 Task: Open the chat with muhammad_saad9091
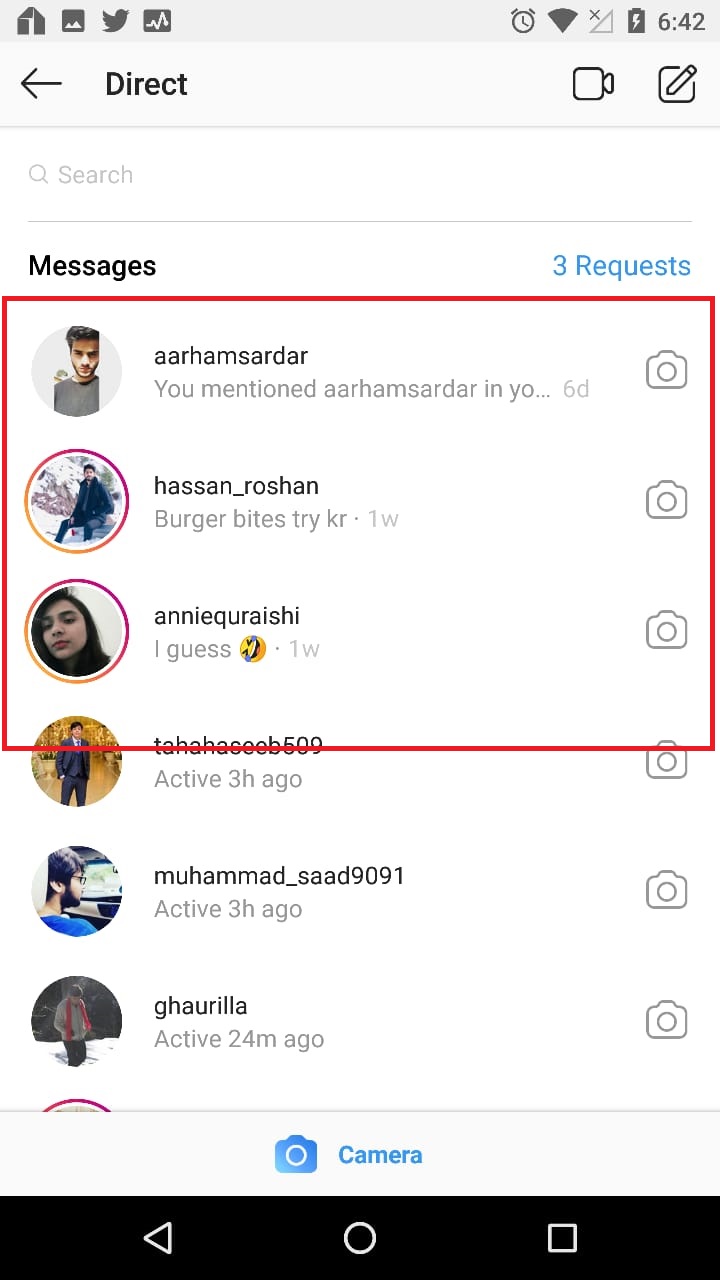pos(360,891)
